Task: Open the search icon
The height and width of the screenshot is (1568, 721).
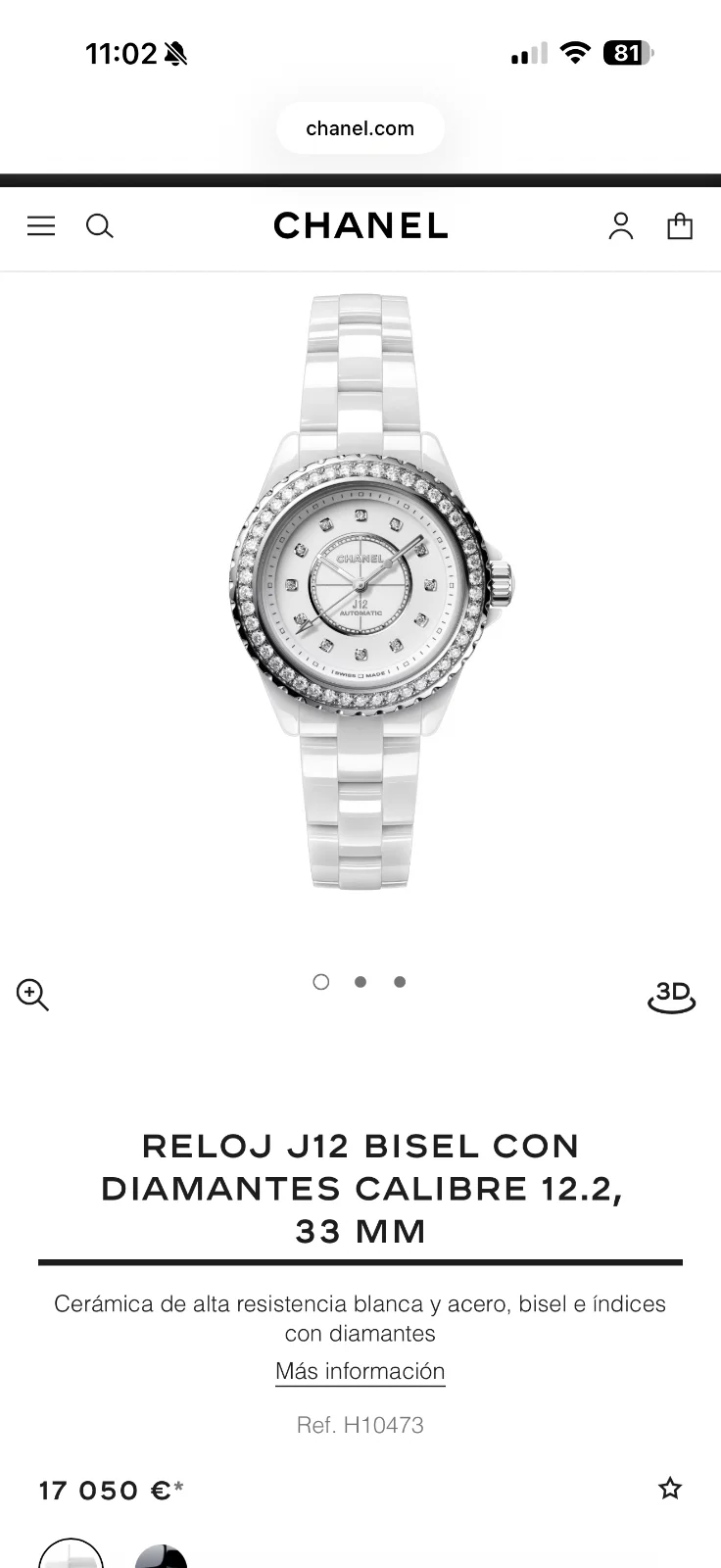Action: click(x=100, y=226)
